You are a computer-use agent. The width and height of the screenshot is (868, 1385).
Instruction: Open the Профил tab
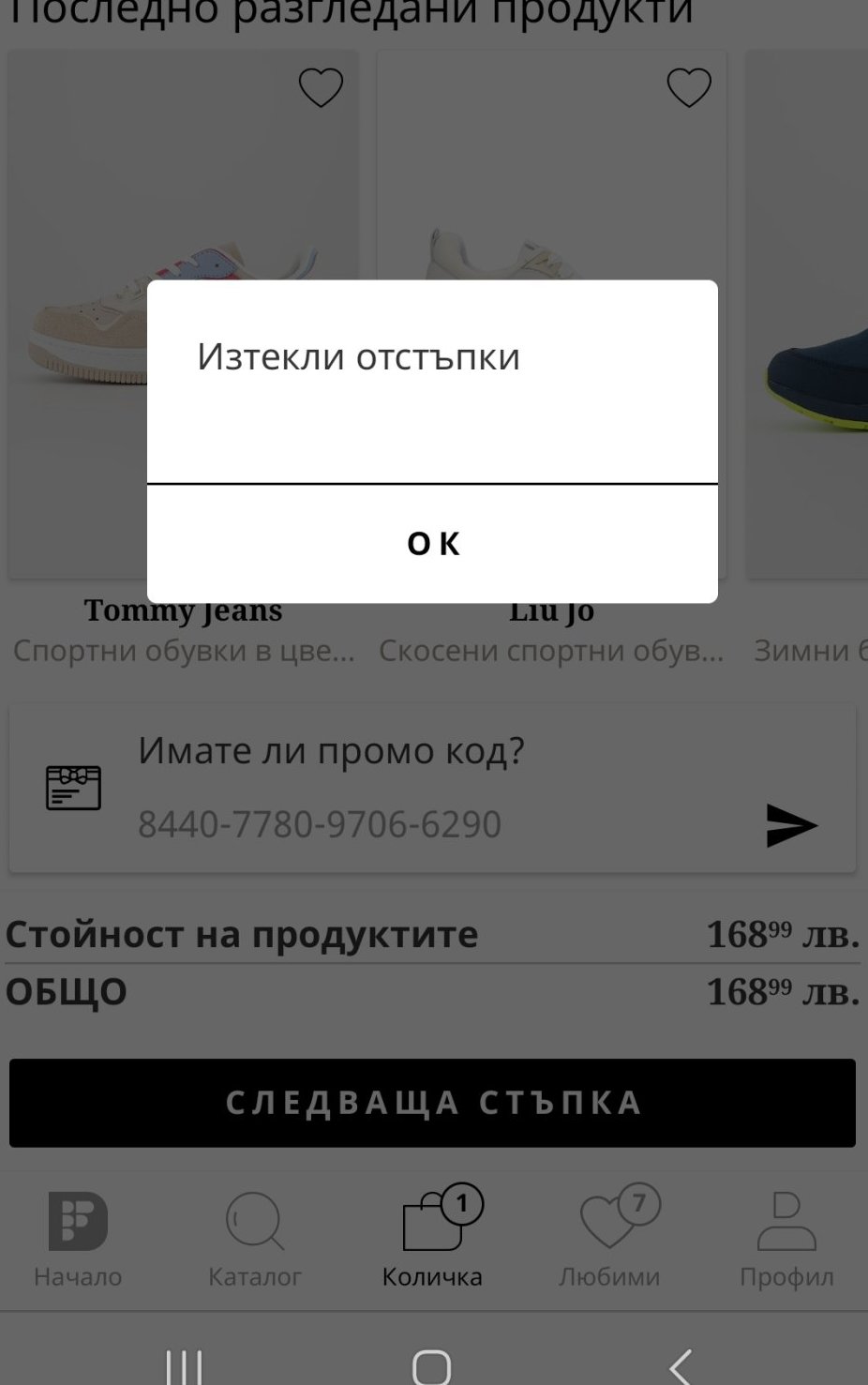(786, 1240)
